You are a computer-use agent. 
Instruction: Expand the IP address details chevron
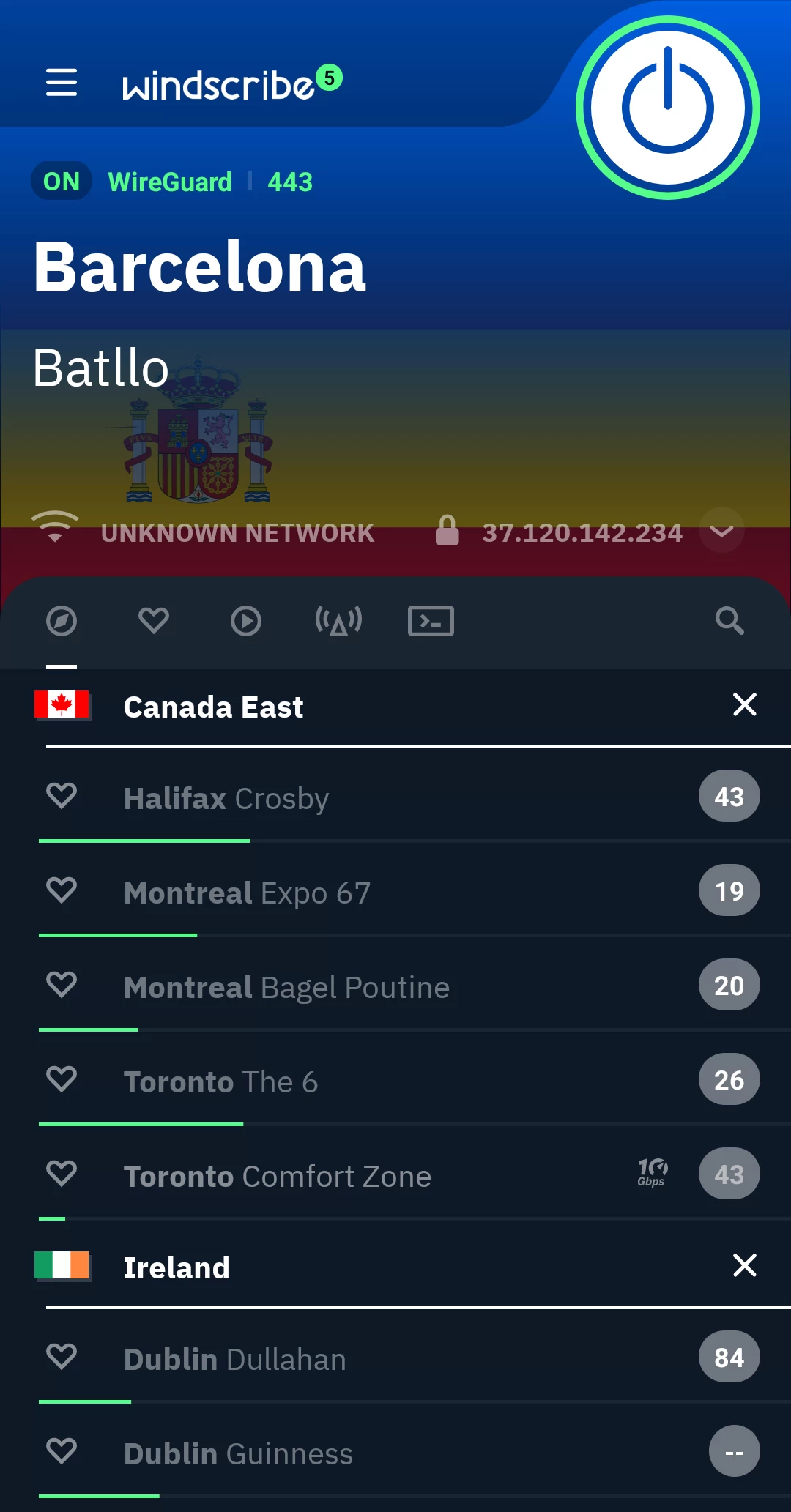[x=721, y=531]
